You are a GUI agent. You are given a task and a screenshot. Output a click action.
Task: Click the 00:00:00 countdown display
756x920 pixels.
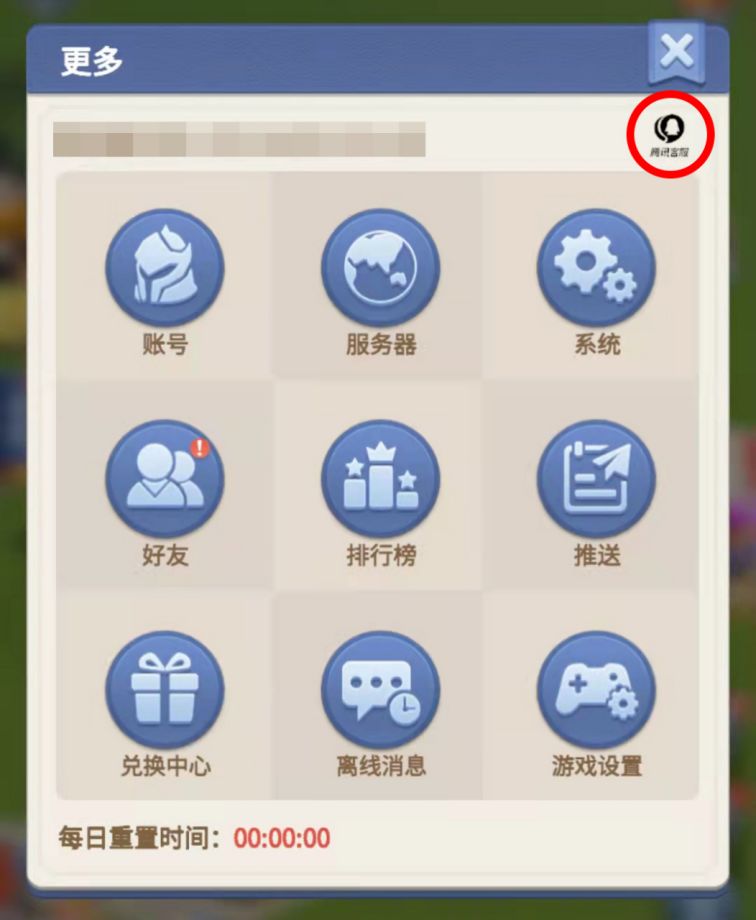(280, 841)
